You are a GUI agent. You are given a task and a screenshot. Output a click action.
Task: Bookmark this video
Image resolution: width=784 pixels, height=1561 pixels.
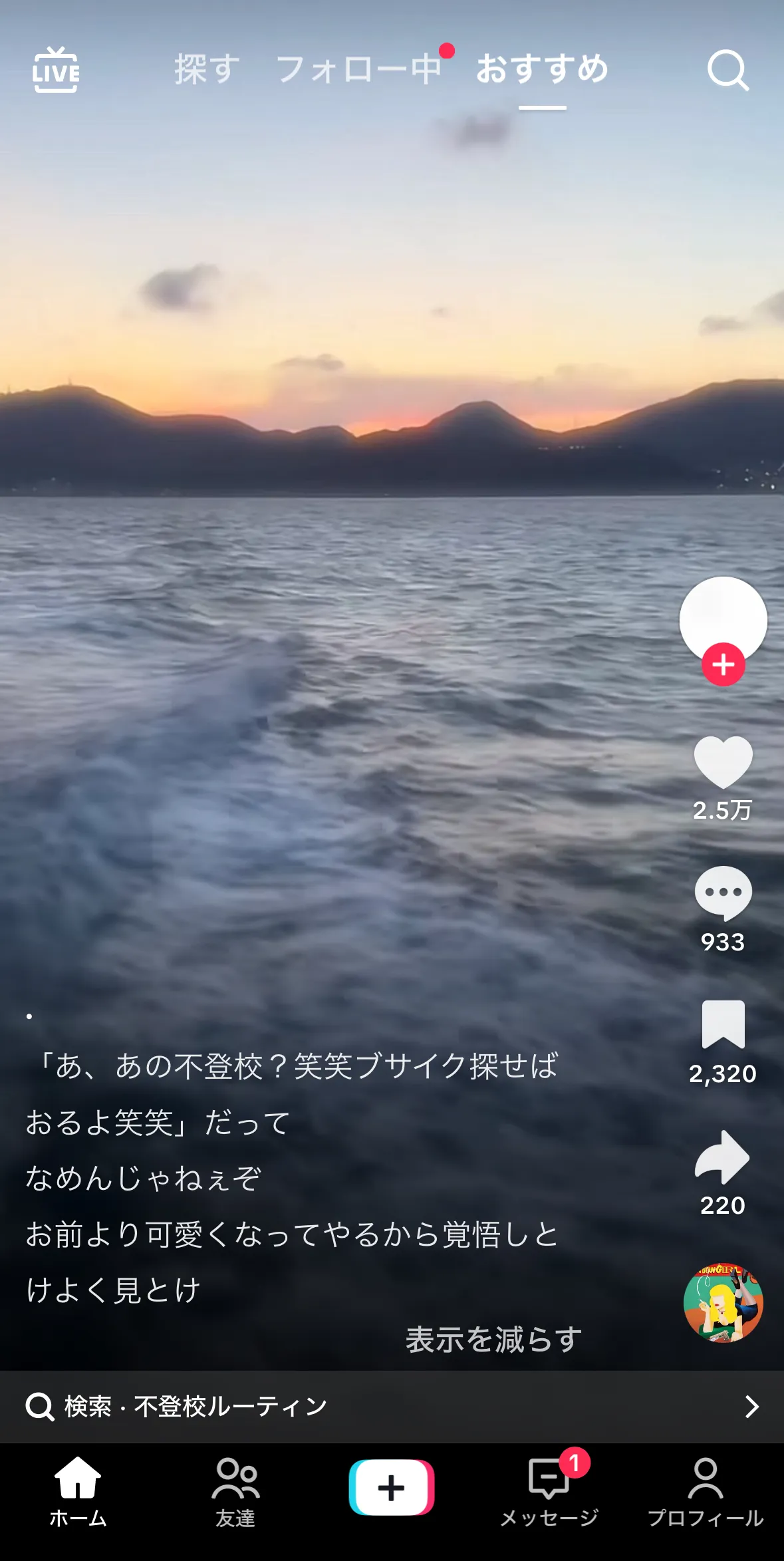[x=723, y=1024]
